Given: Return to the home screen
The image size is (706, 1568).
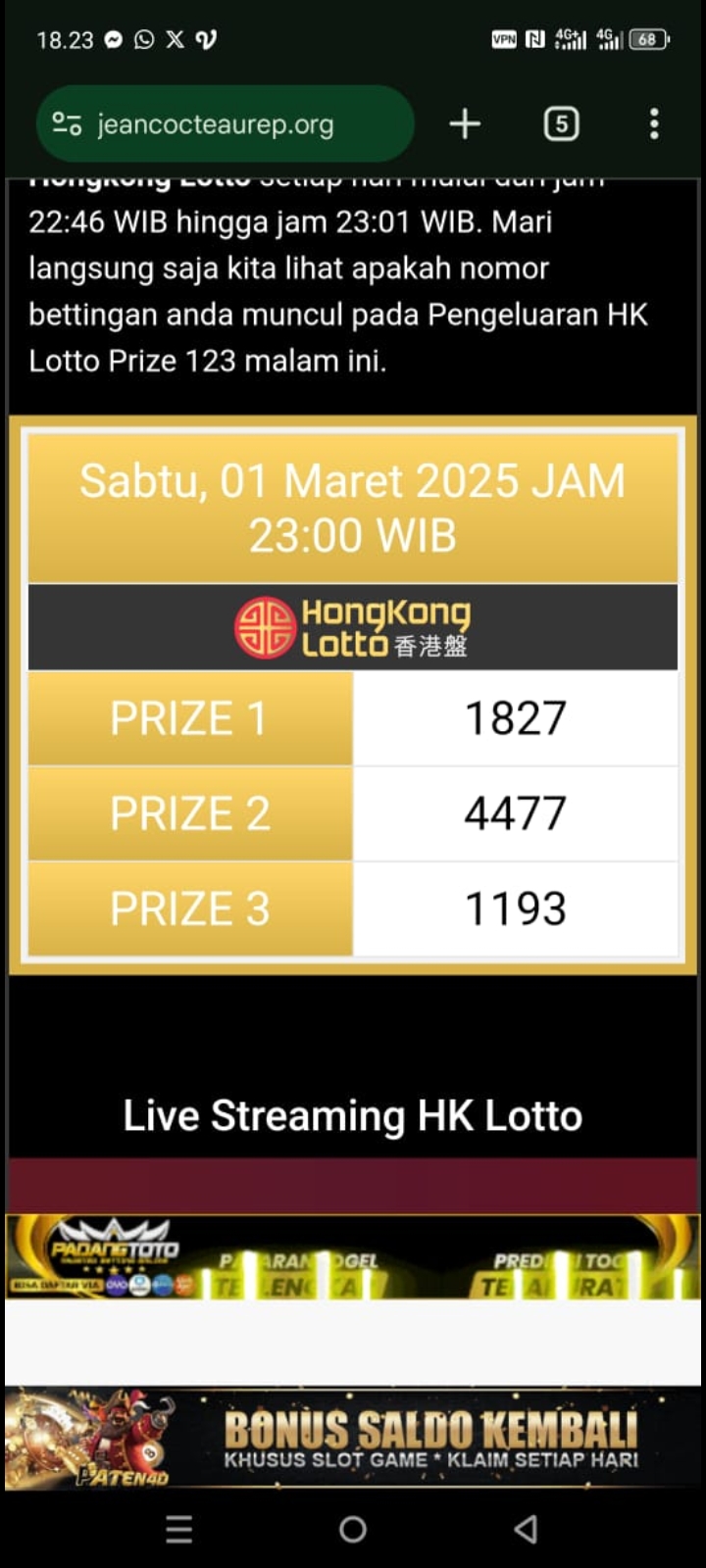Looking at the screenshot, I should (353, 1529).
